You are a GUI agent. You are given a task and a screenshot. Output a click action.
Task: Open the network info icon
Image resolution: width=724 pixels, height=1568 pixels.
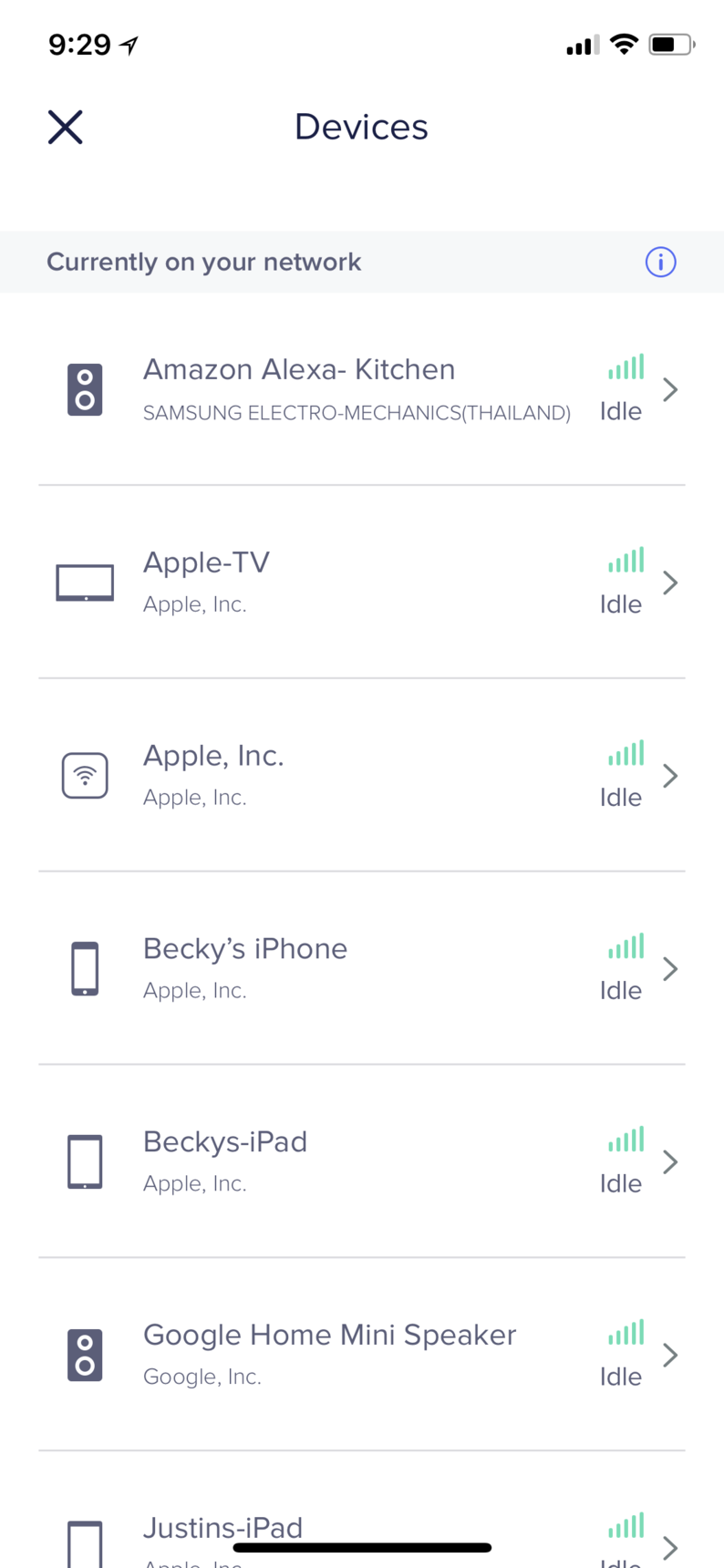660,263
